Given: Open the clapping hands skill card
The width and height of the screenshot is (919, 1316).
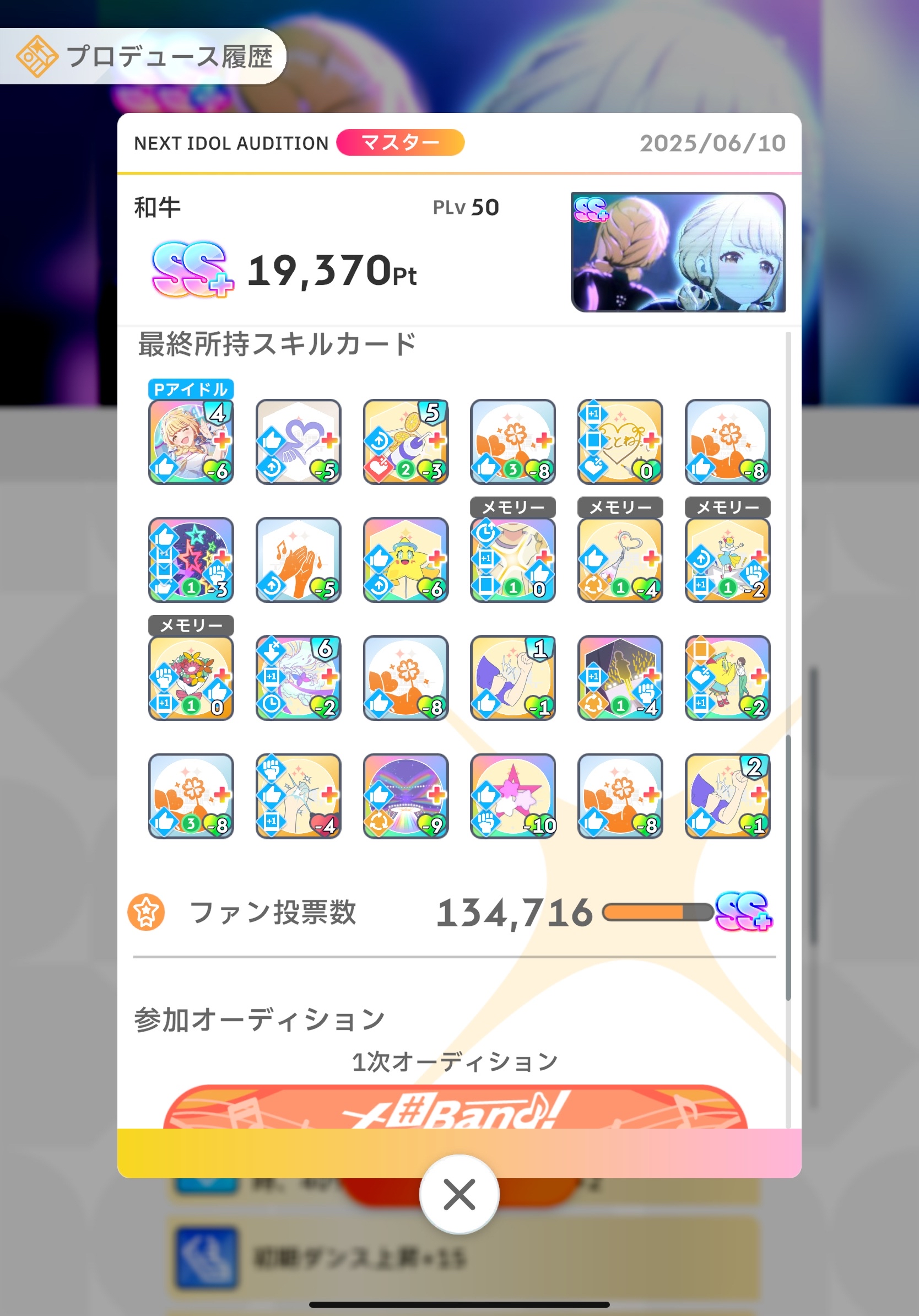Looking at the screenshot, I should tap(298, 559).
